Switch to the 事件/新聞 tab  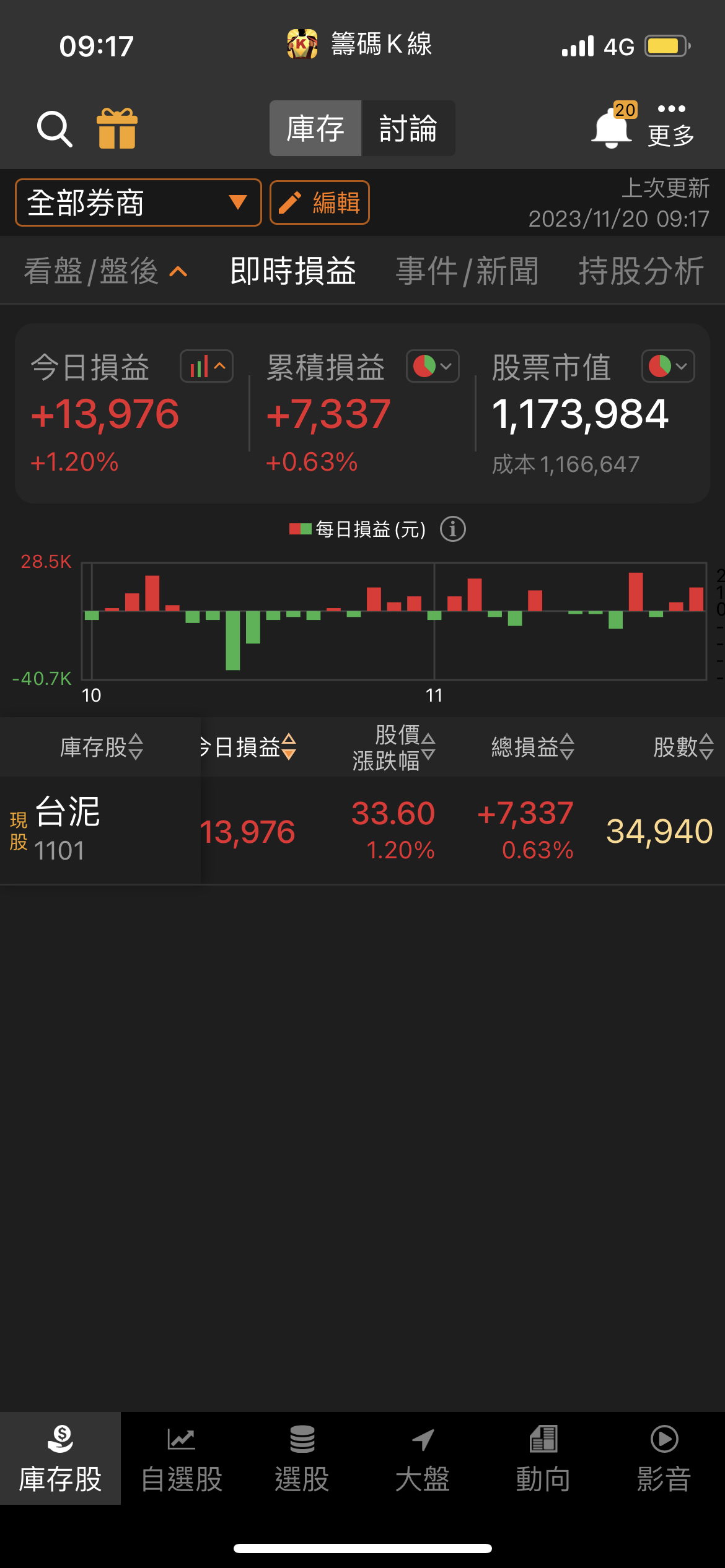[467, 271]
